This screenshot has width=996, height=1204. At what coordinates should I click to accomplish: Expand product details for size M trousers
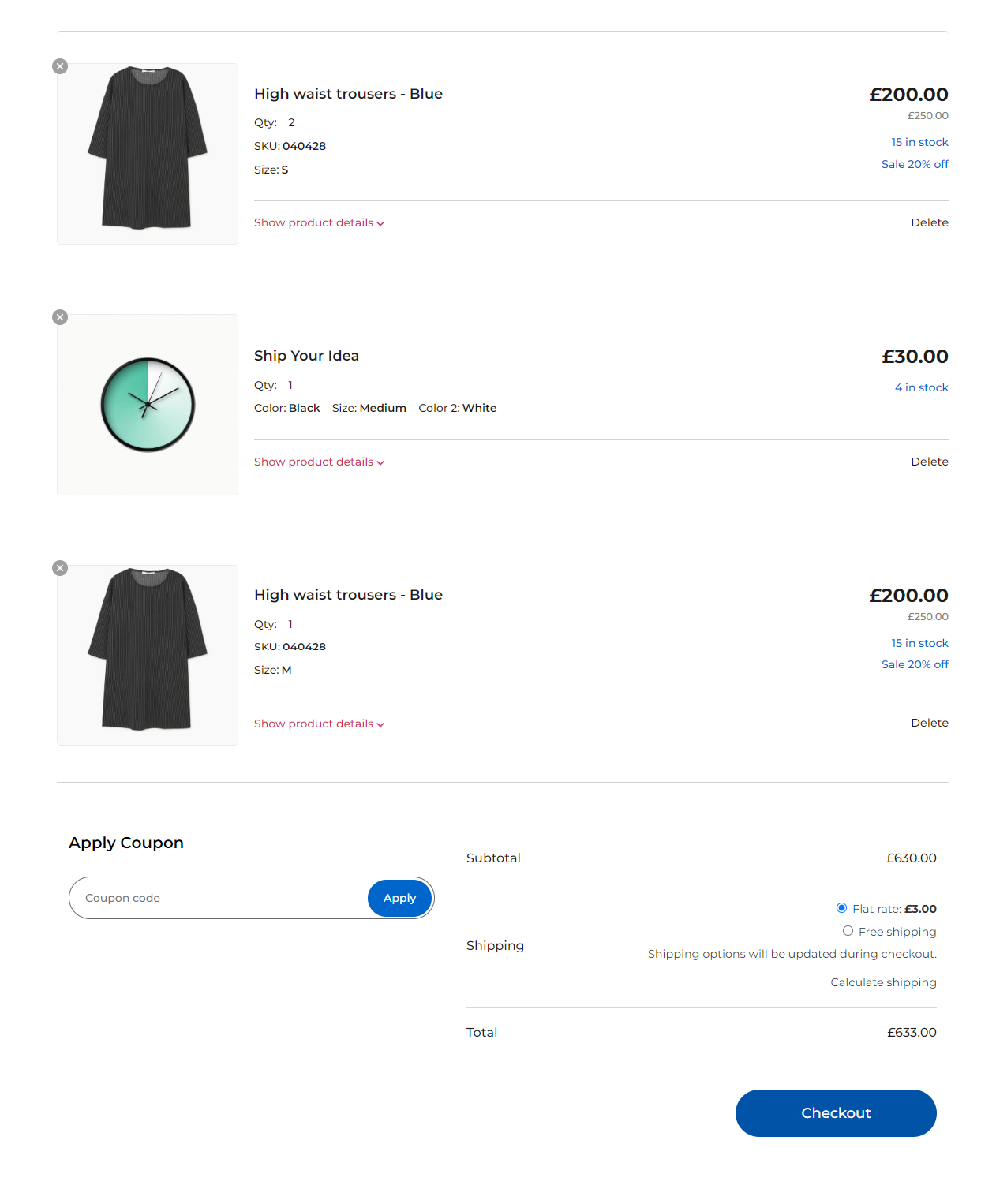pyautogui.click(x=318, y=724)
